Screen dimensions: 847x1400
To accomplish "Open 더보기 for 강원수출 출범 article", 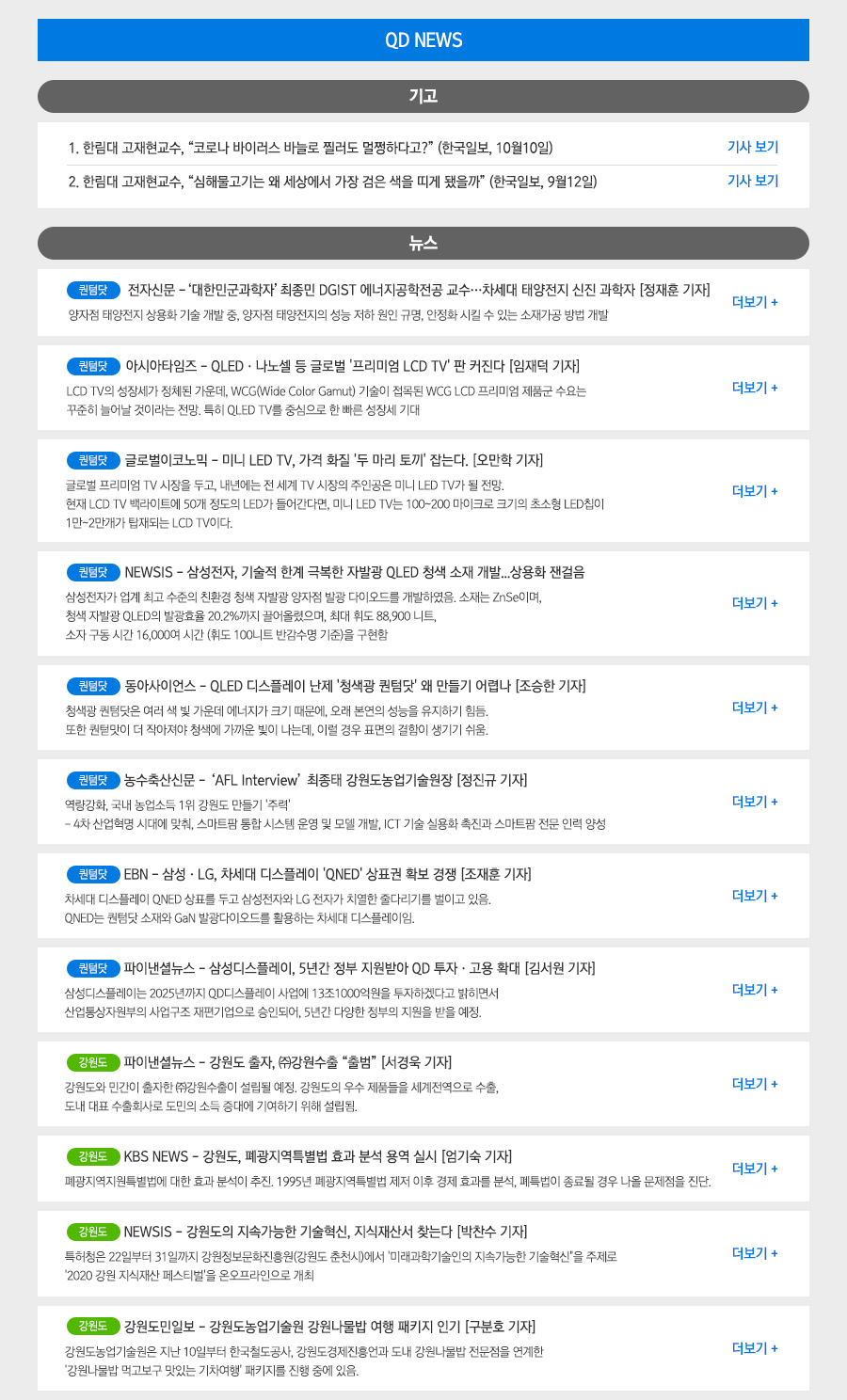I will (755, 1084).
